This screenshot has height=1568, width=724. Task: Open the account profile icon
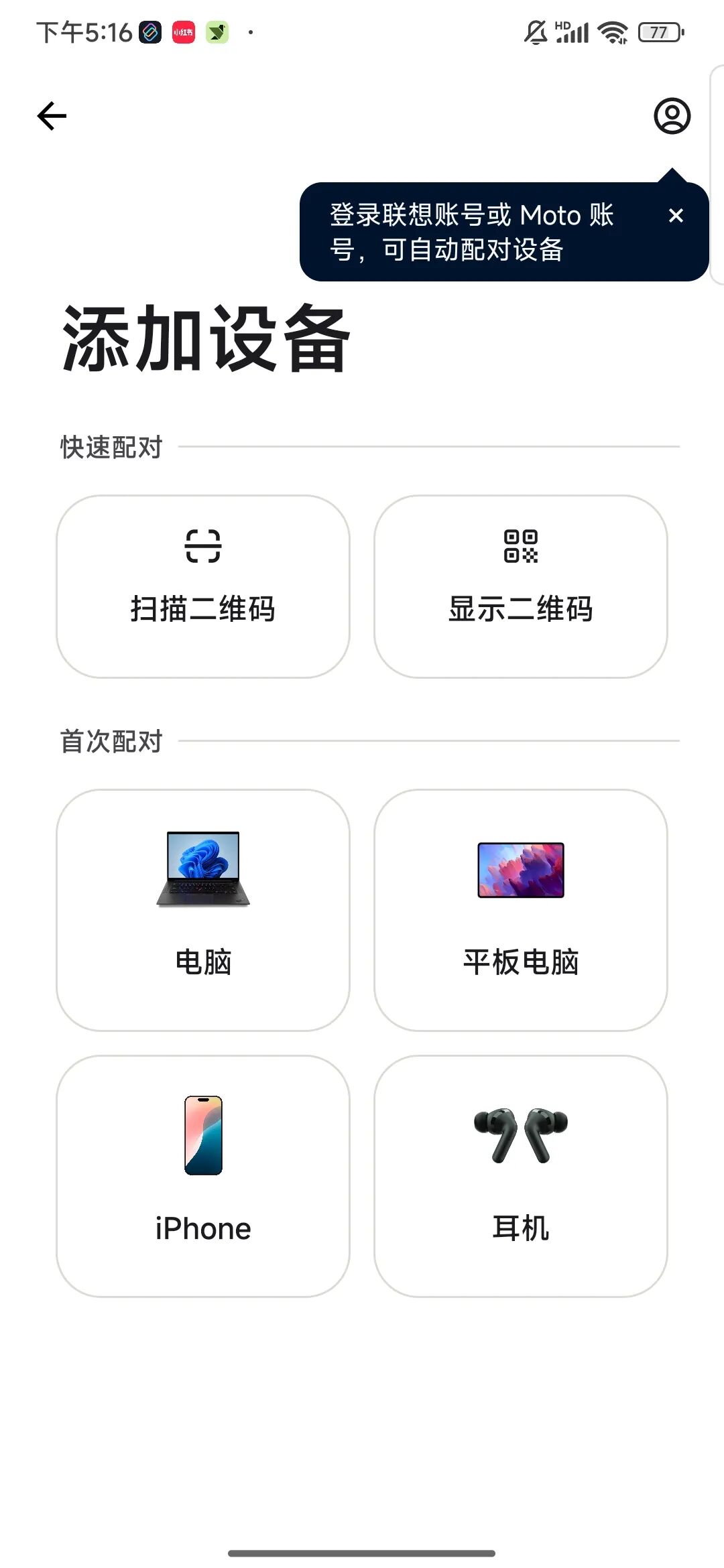click(x=672, y=116)
